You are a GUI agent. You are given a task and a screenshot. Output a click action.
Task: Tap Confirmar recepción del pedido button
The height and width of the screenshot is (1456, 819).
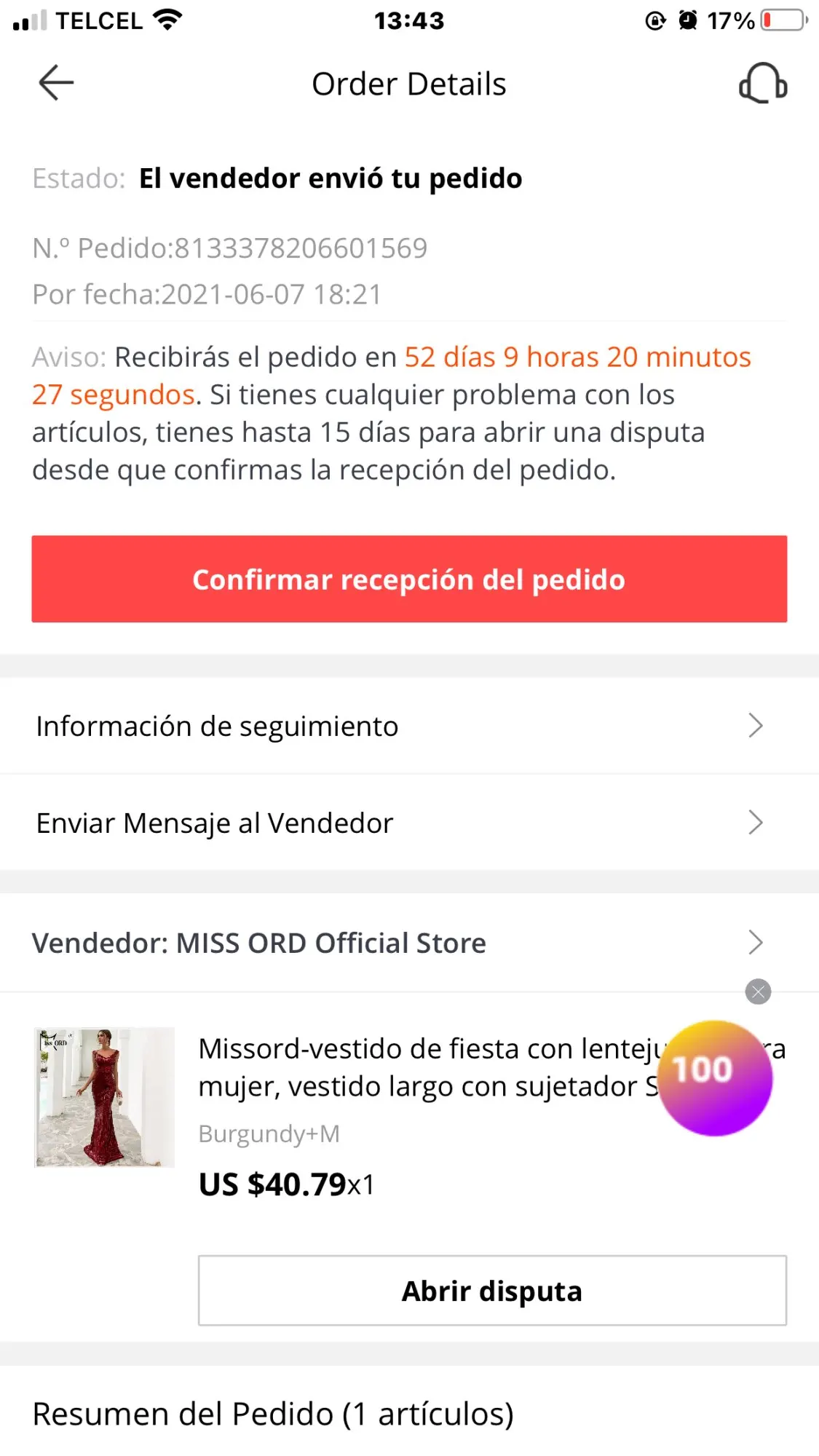pos(409,579)
